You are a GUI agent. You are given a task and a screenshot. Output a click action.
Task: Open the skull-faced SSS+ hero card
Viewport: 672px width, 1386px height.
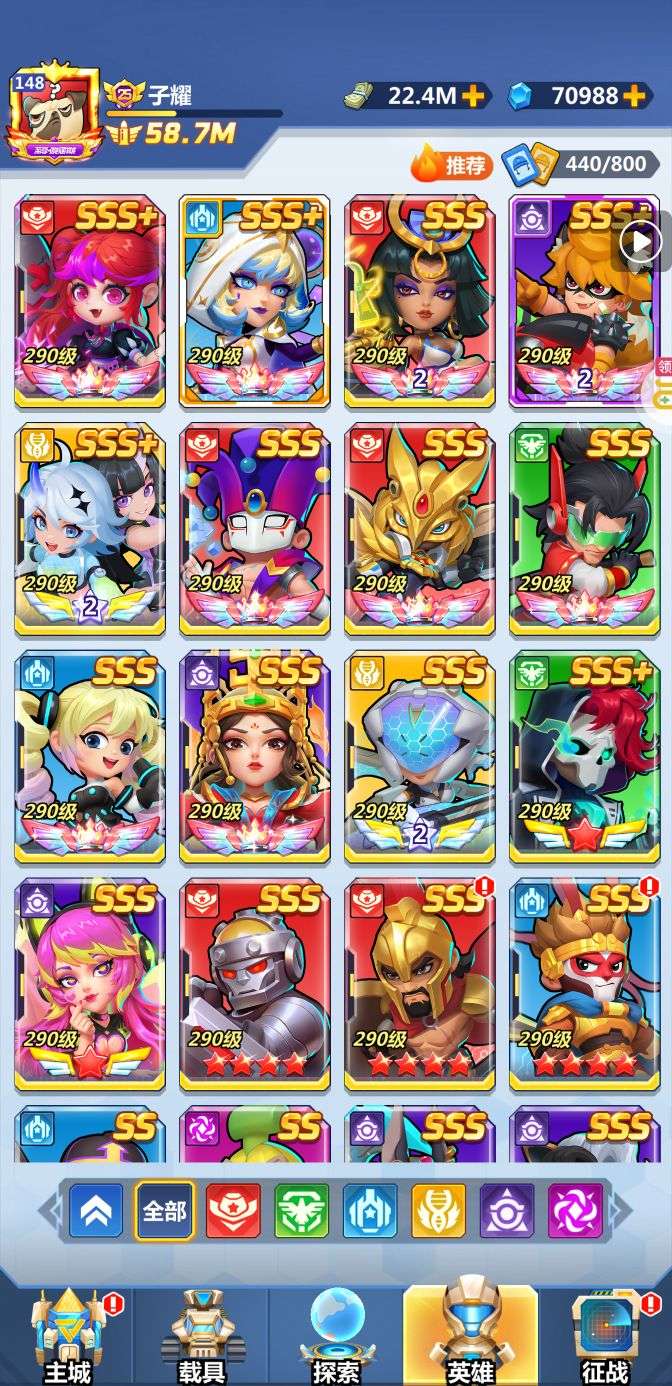[x=585, y=757]
